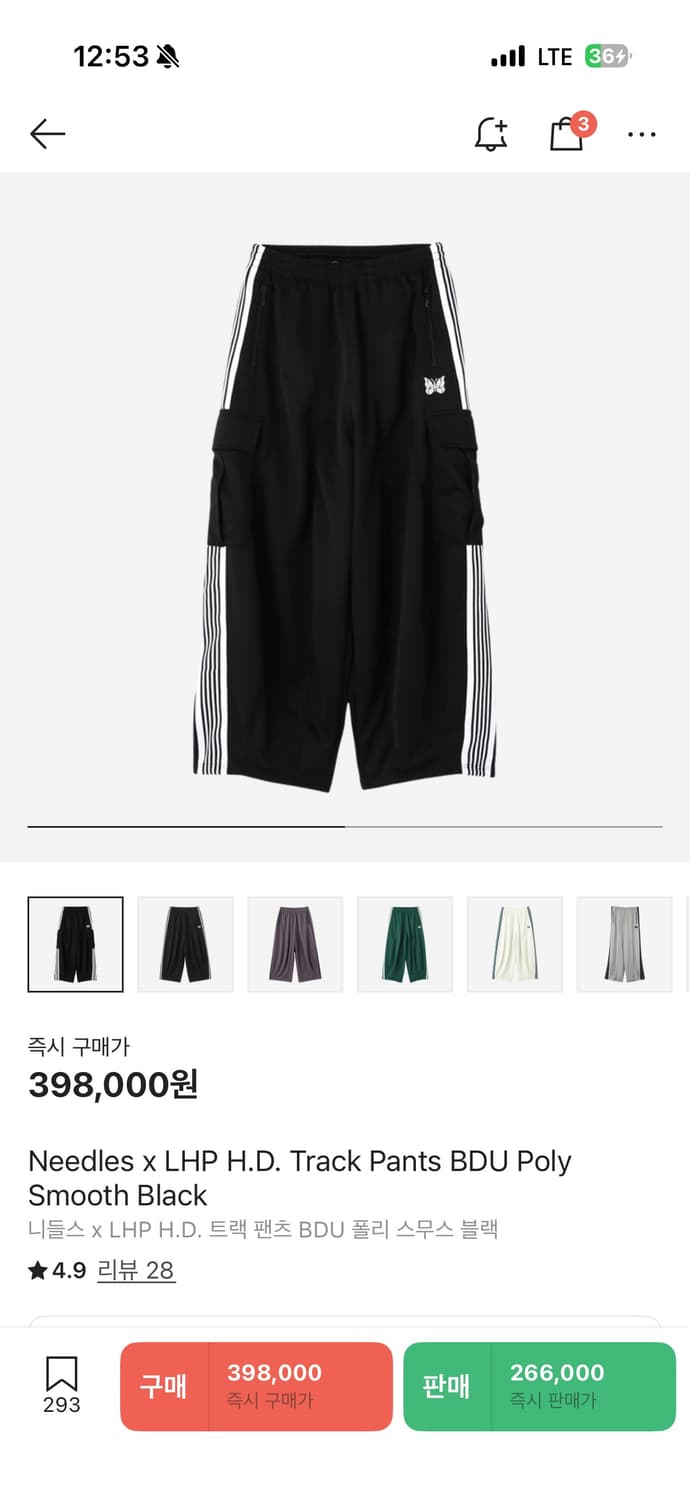Viewport: 690px width, 1500px height.
Task: View the gray pants thumbnail
Action: (x=624, y=944)
